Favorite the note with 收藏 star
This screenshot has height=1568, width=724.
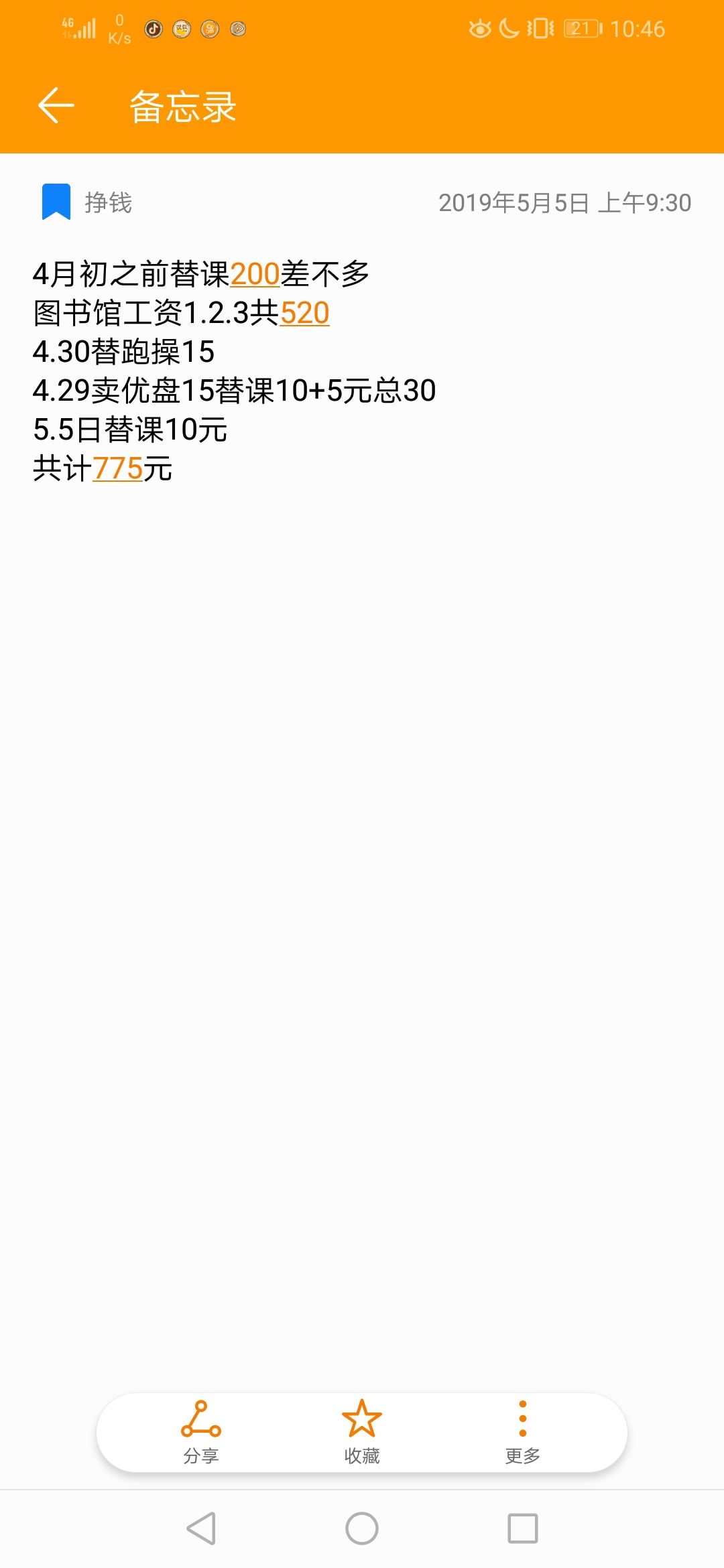[362, 1432]
